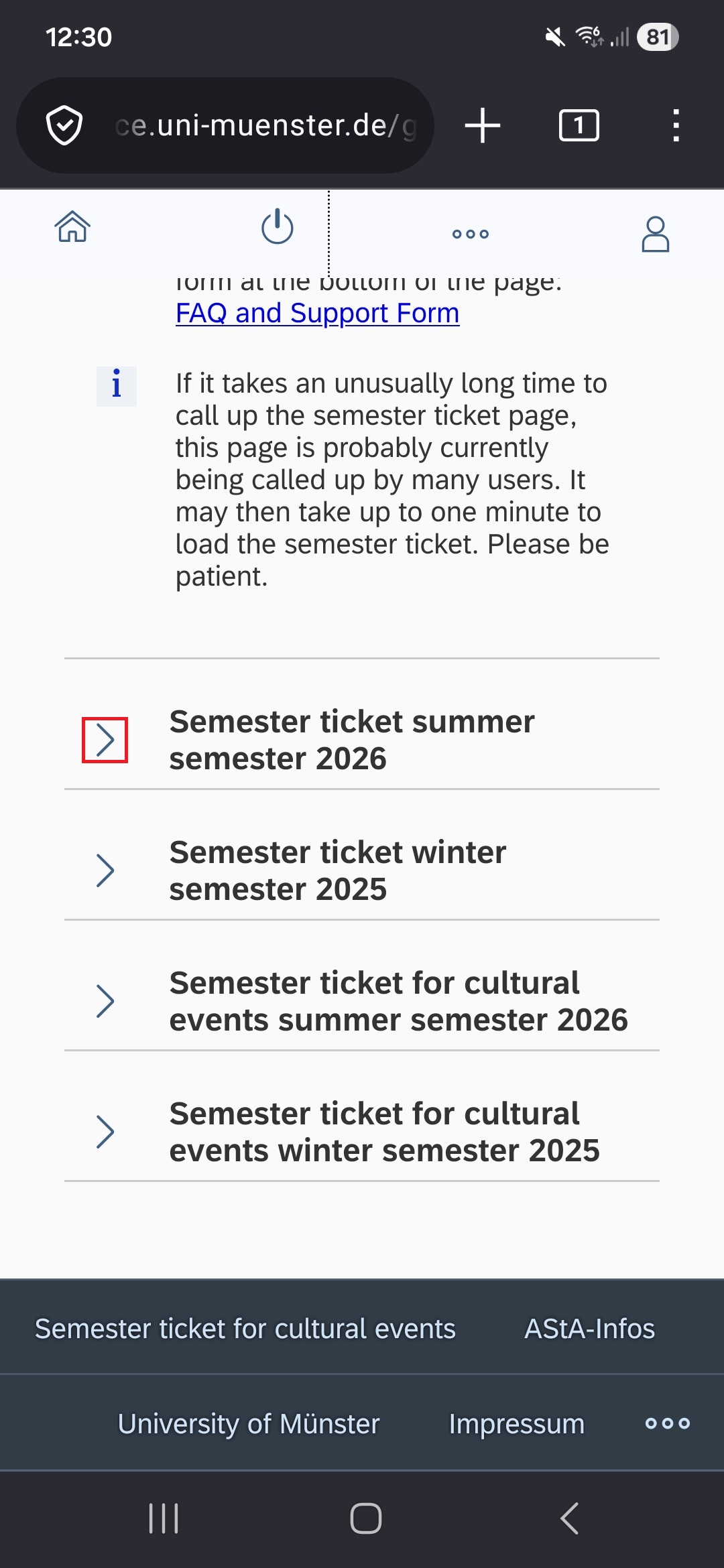
Task: Expand Semester ticket summer semester 2026
Action: coord(104,740)
